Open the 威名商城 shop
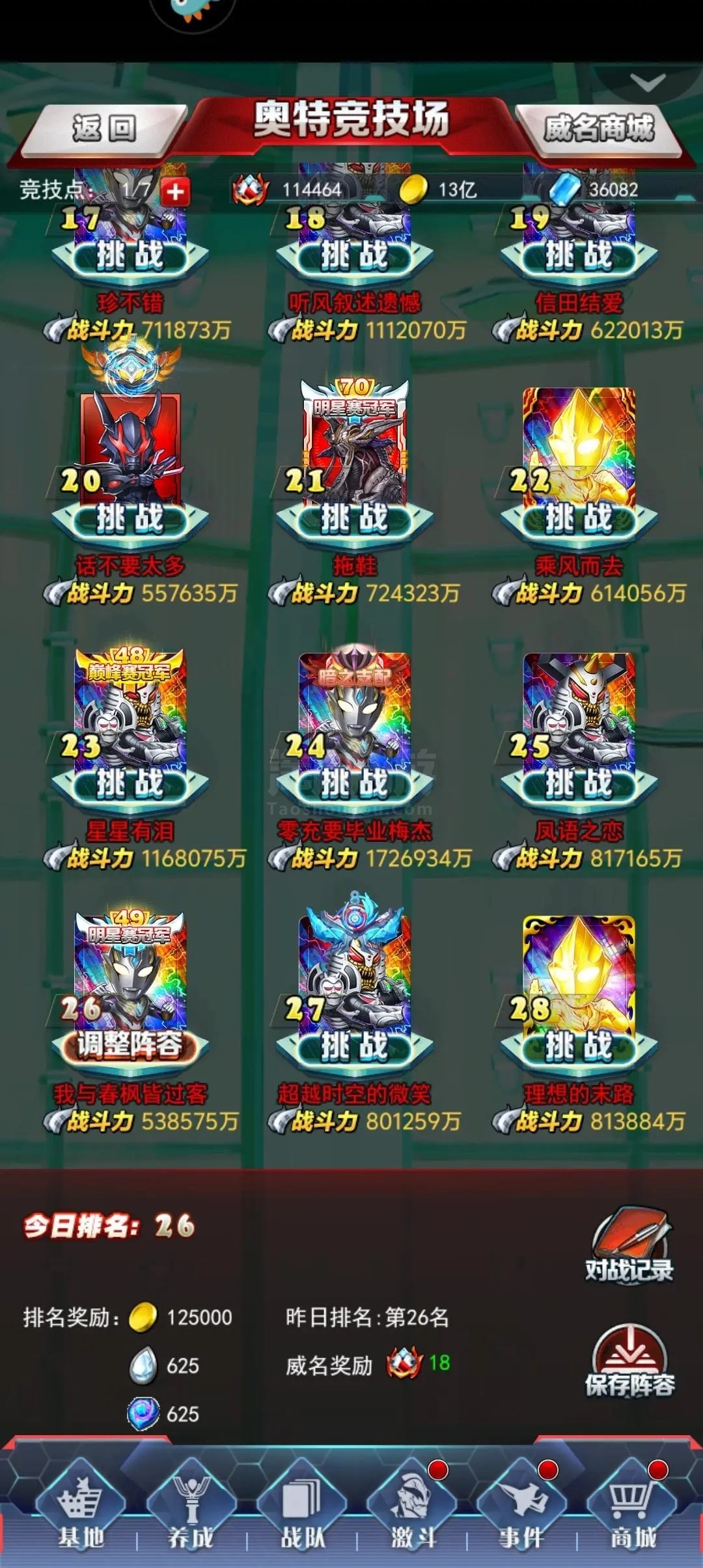The image size is (703, 1568). [598, 128]
